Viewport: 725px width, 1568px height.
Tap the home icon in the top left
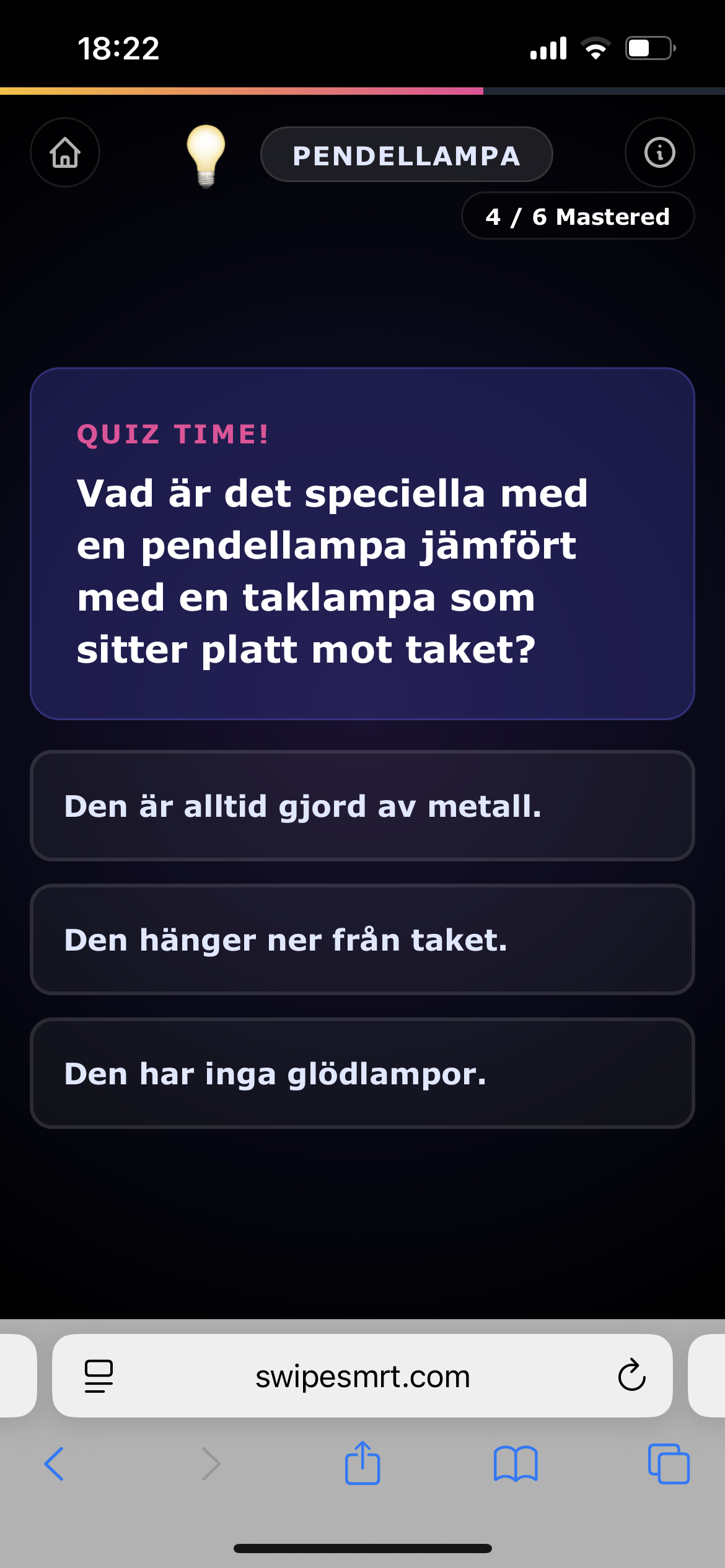[64, 153]
